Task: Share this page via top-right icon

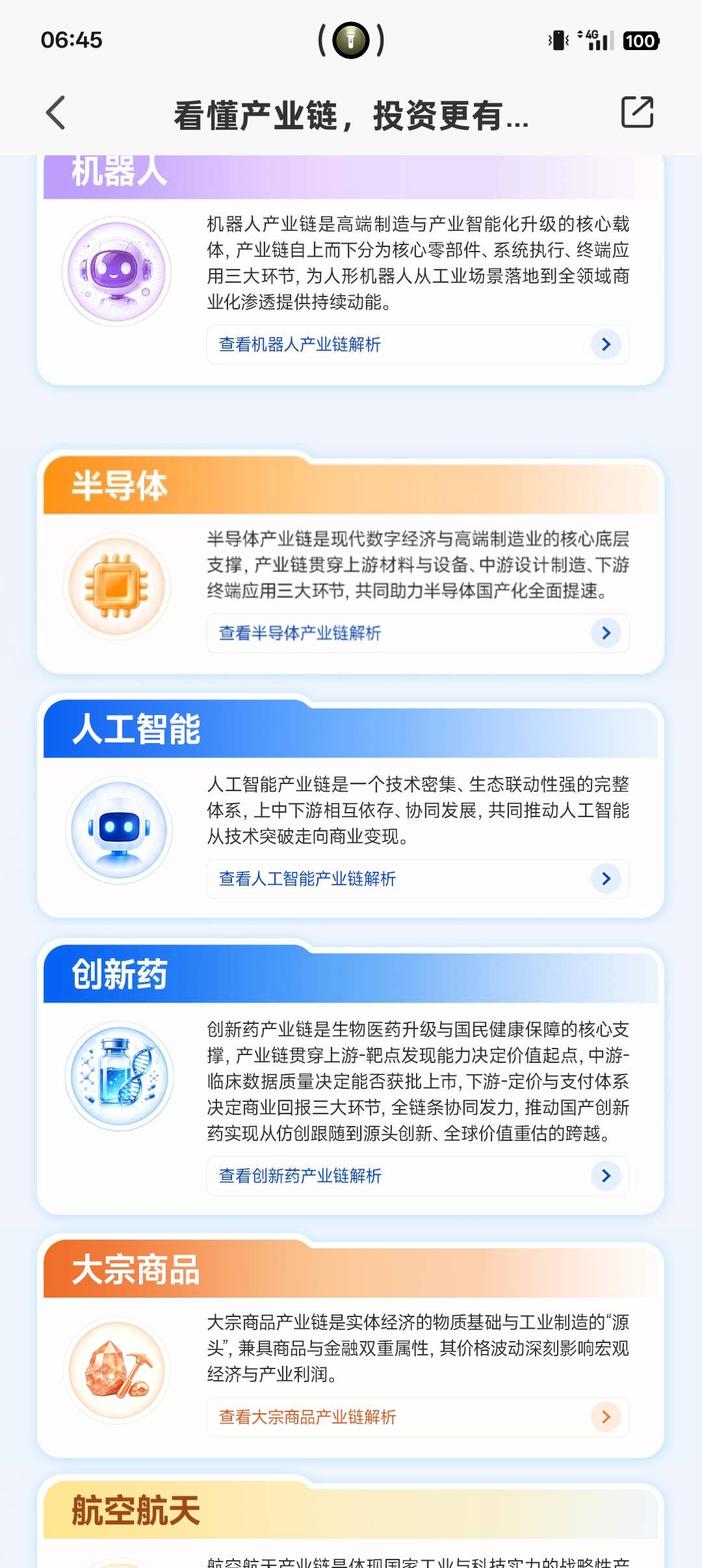Action: tap(637, 112)
